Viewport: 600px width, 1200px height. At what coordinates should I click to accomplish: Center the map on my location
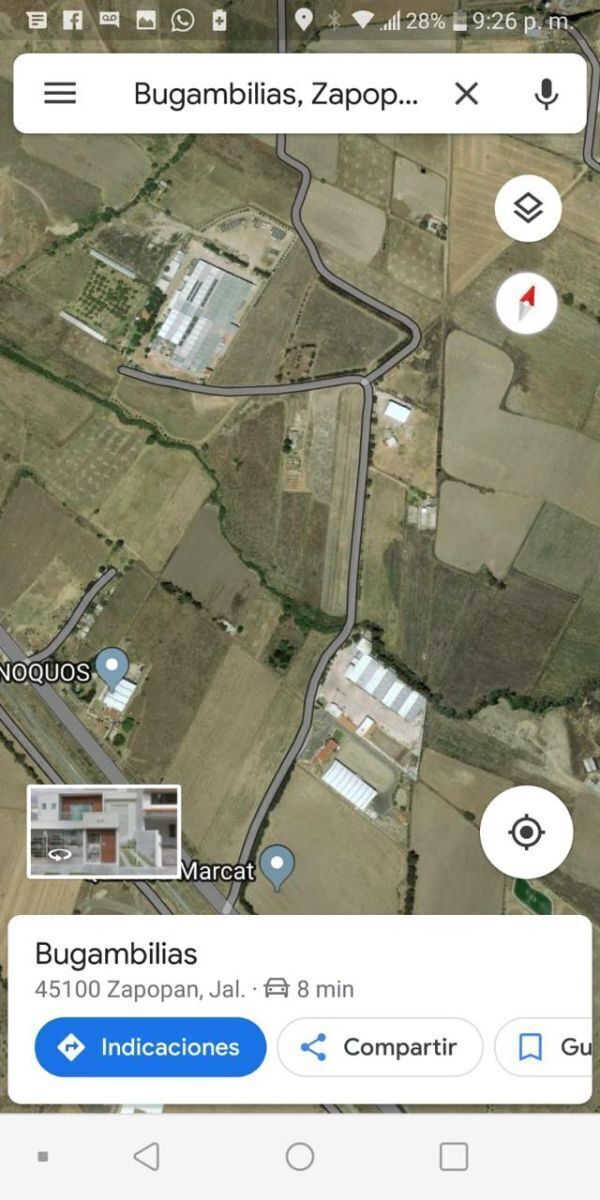pyautogui.click(x=526, y=832)
